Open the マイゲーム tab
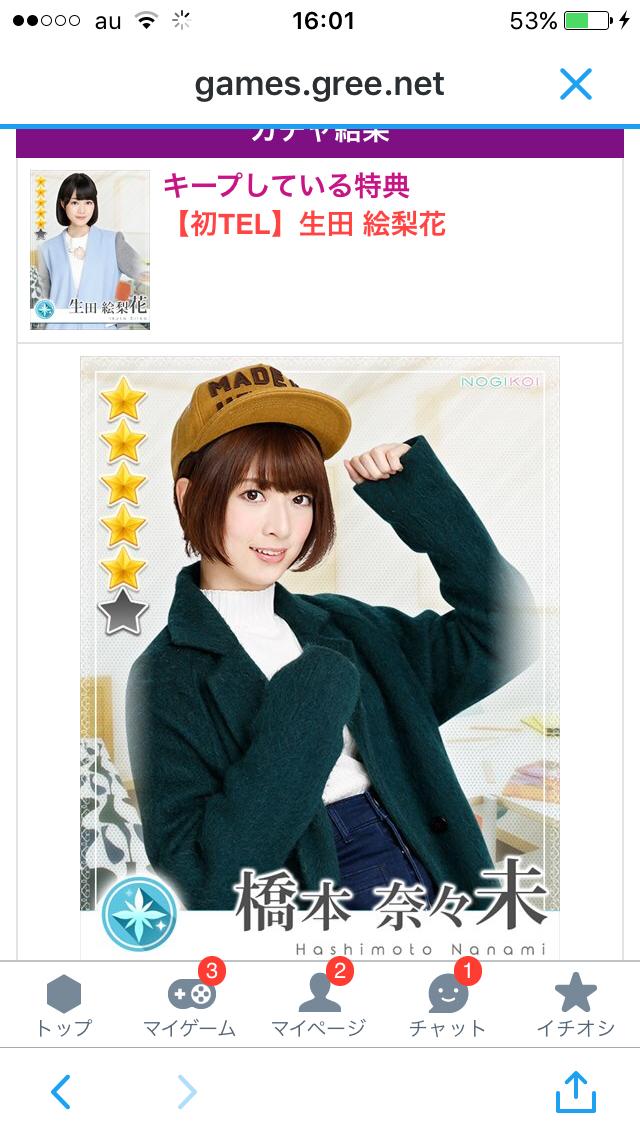This screenshot has height=1136, width=640. point(190,1007)
